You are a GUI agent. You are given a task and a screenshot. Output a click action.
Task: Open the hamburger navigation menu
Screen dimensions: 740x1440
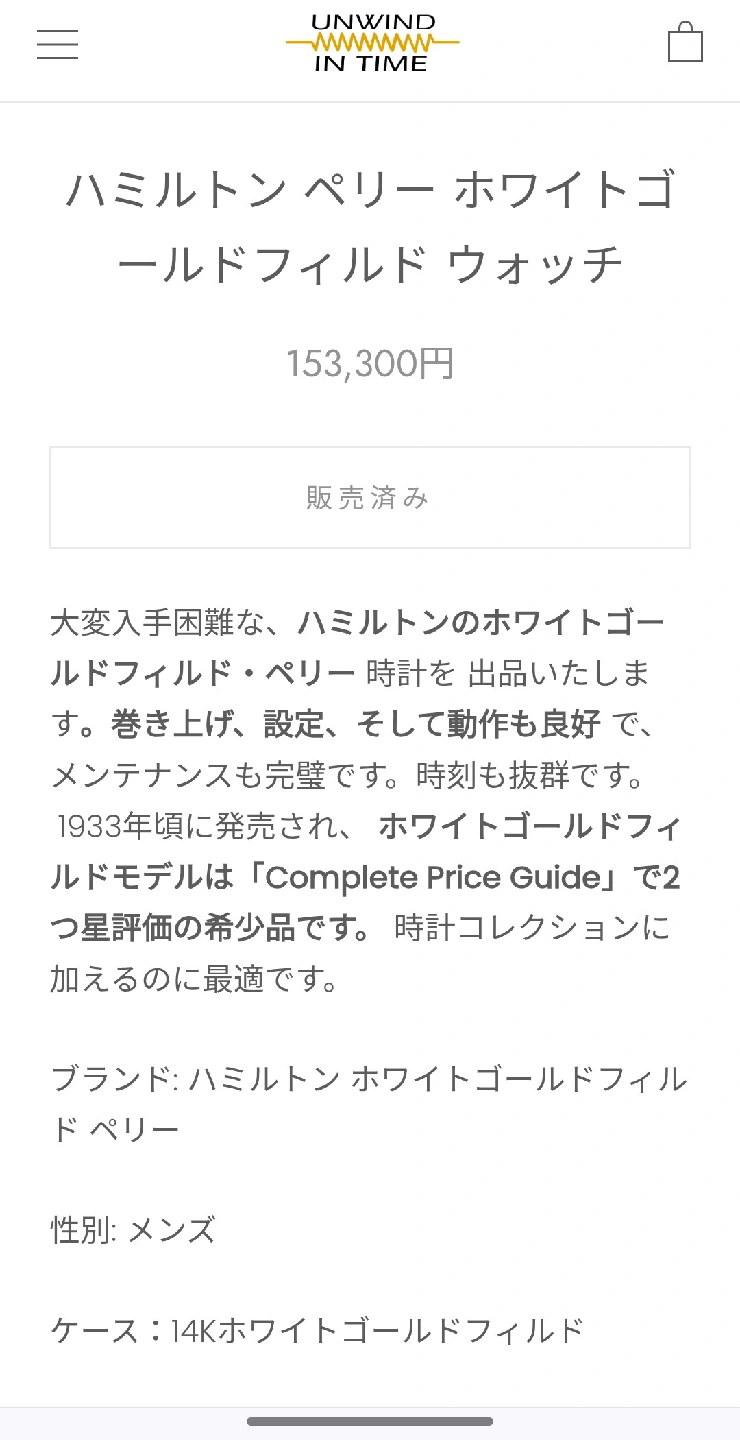pyautogui.click(x=57, y=44)
